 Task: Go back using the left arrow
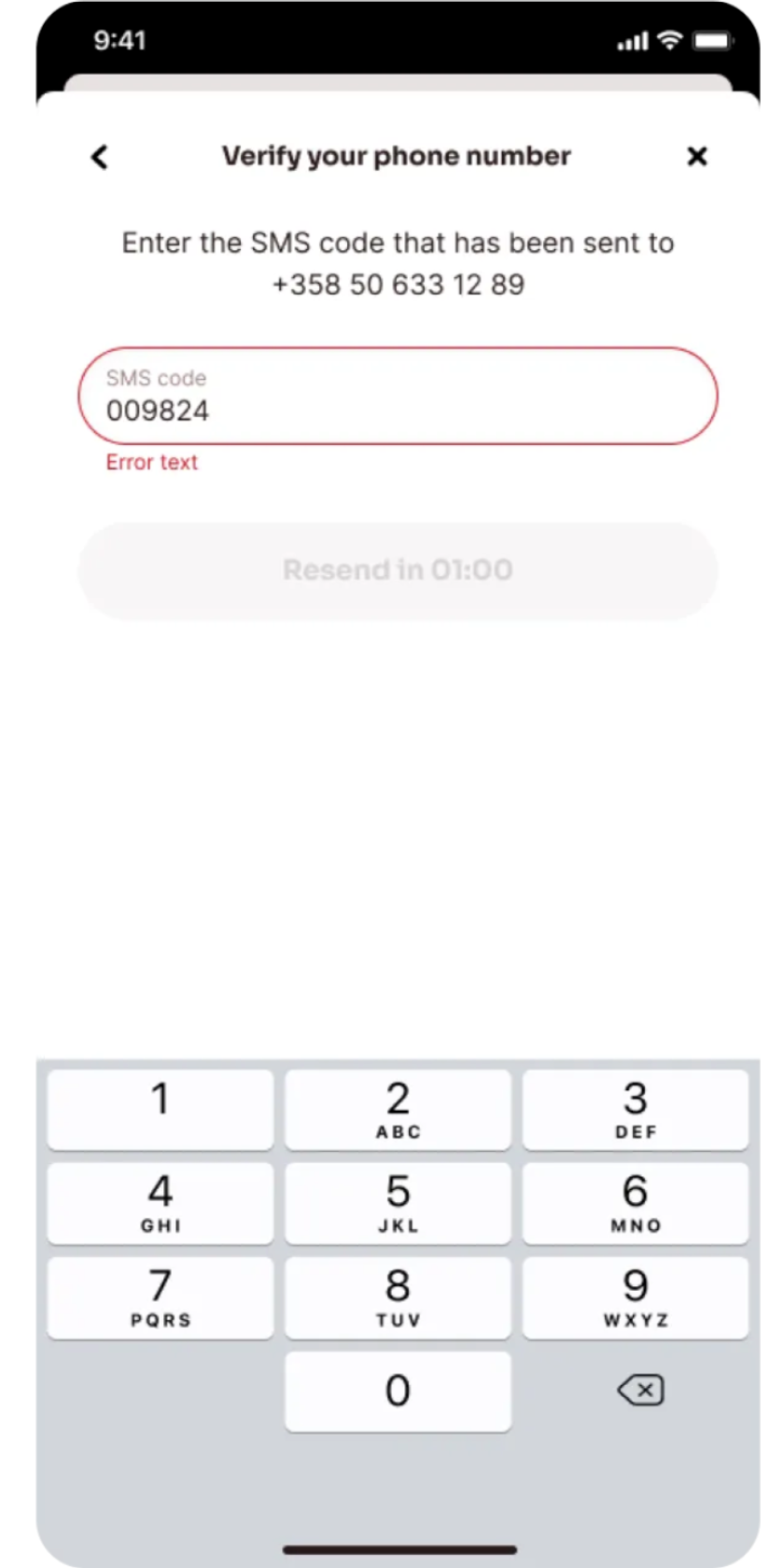point(100,157)
